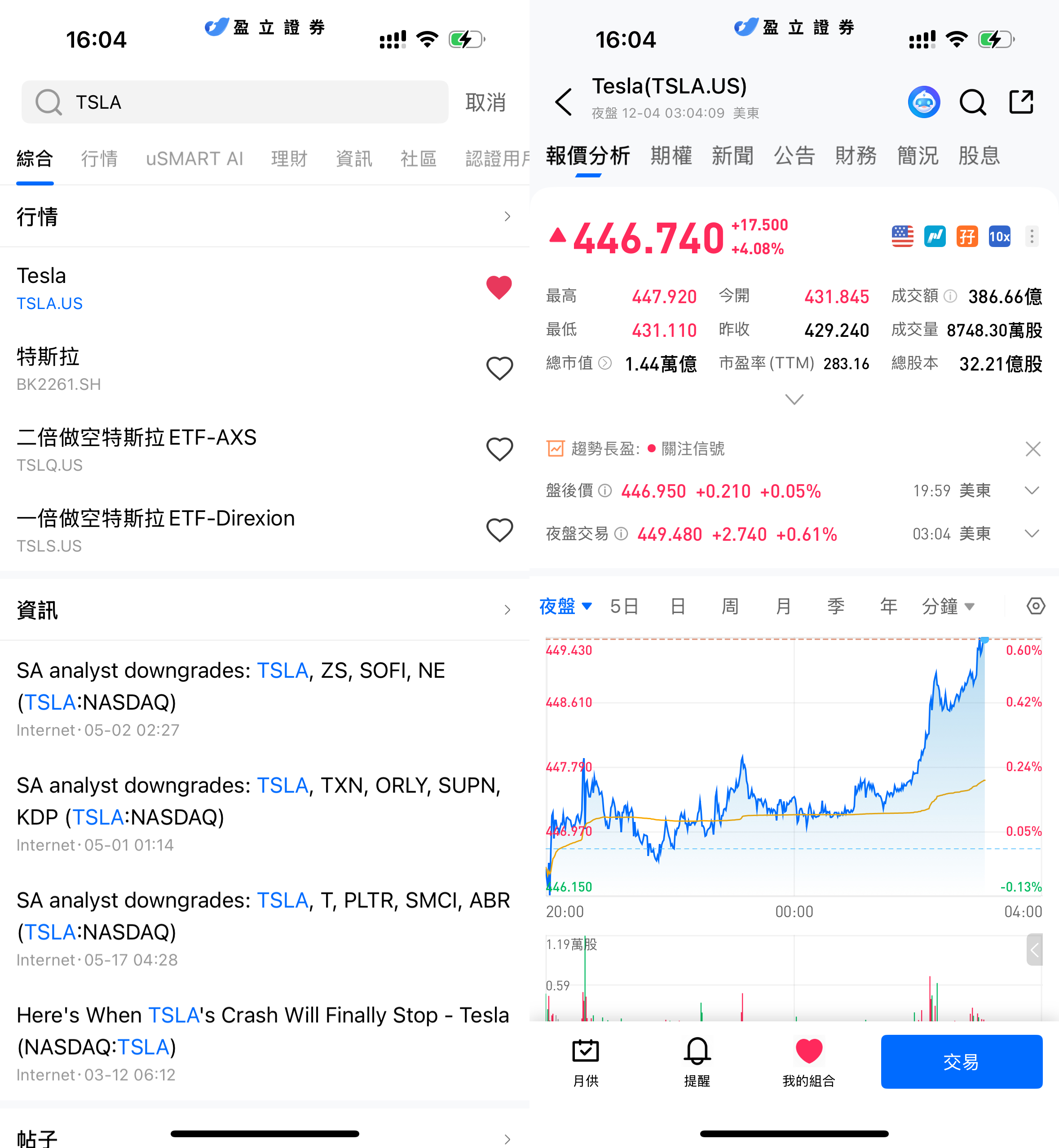Switch to the 期權 tab

point(671,156)
